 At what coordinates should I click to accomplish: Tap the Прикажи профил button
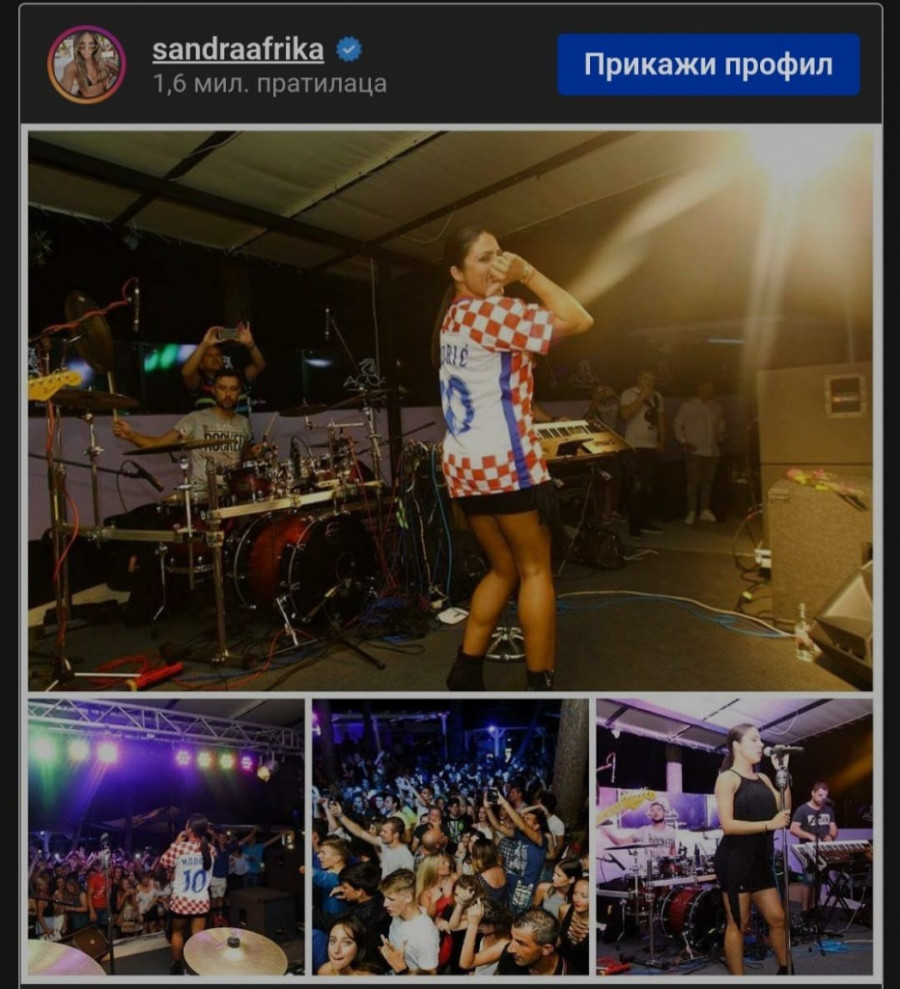pos(708,65)
